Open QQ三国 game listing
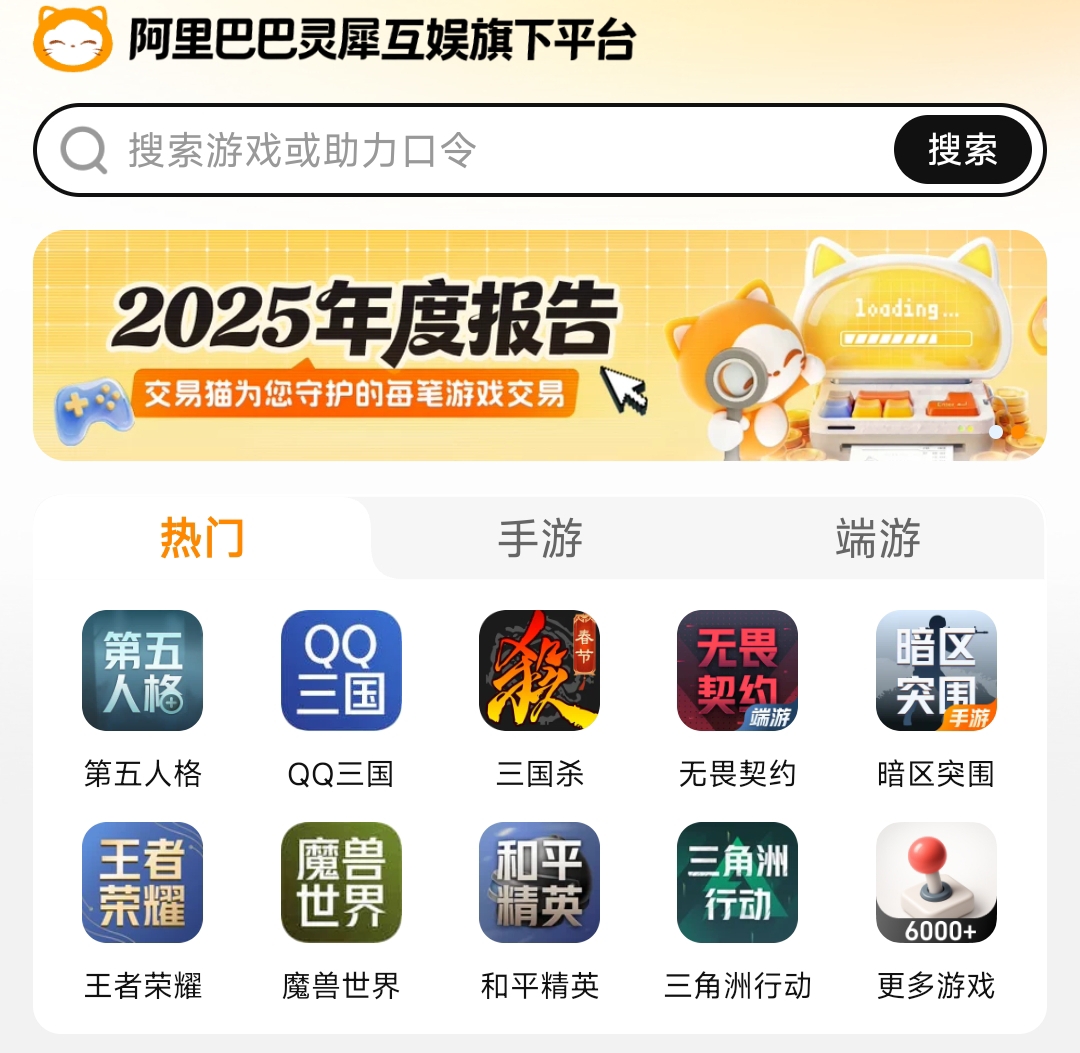Screen dimensions: 1080x1053 tap(341, 671)
